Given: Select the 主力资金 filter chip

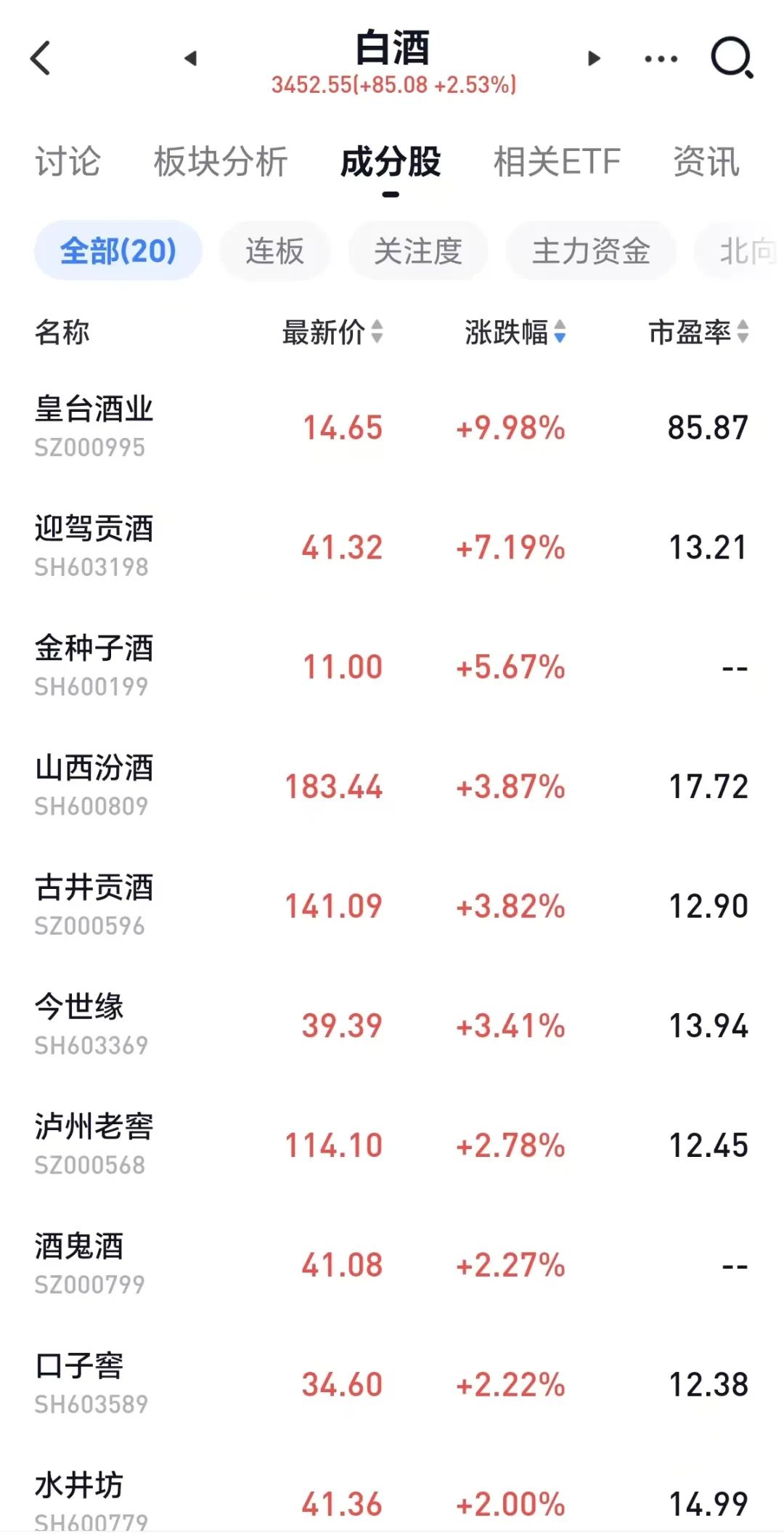Looking at the screenshot, I should pyautogui.click(x=591, y=251).
